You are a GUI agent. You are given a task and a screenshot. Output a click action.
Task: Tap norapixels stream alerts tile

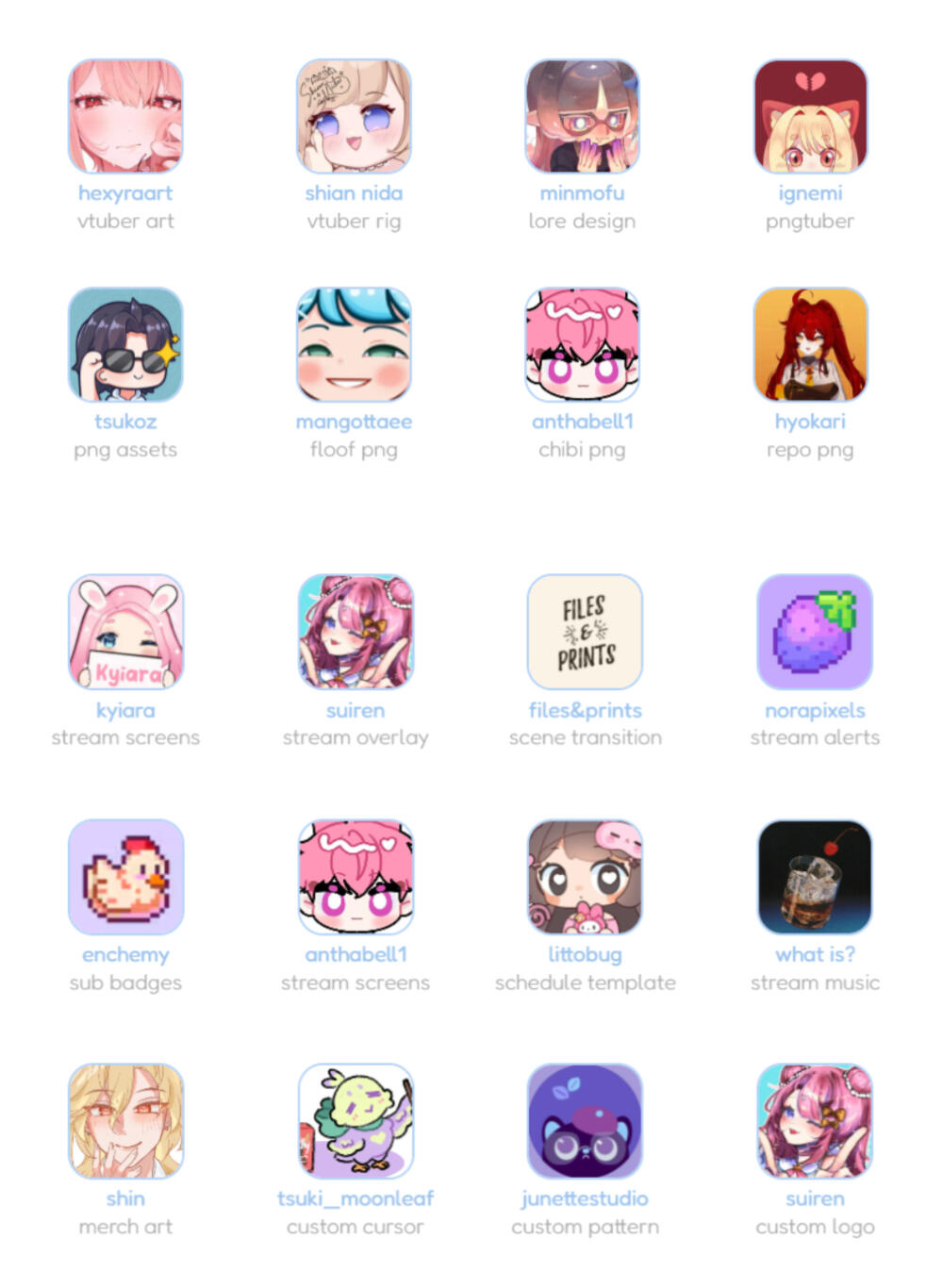tap(815, 632)
